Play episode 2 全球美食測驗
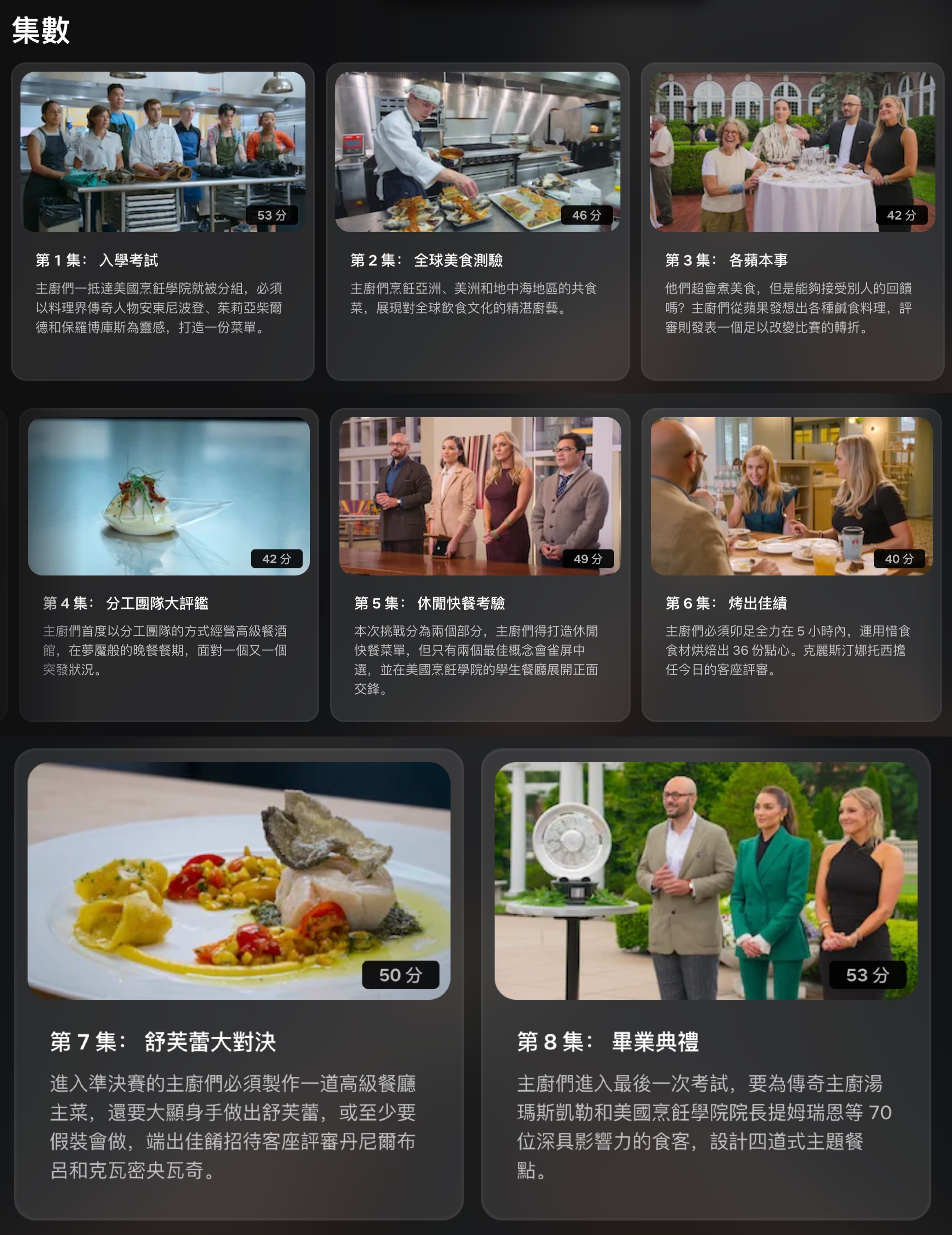This screenshot has height=1235, width=952. [478, 152]
